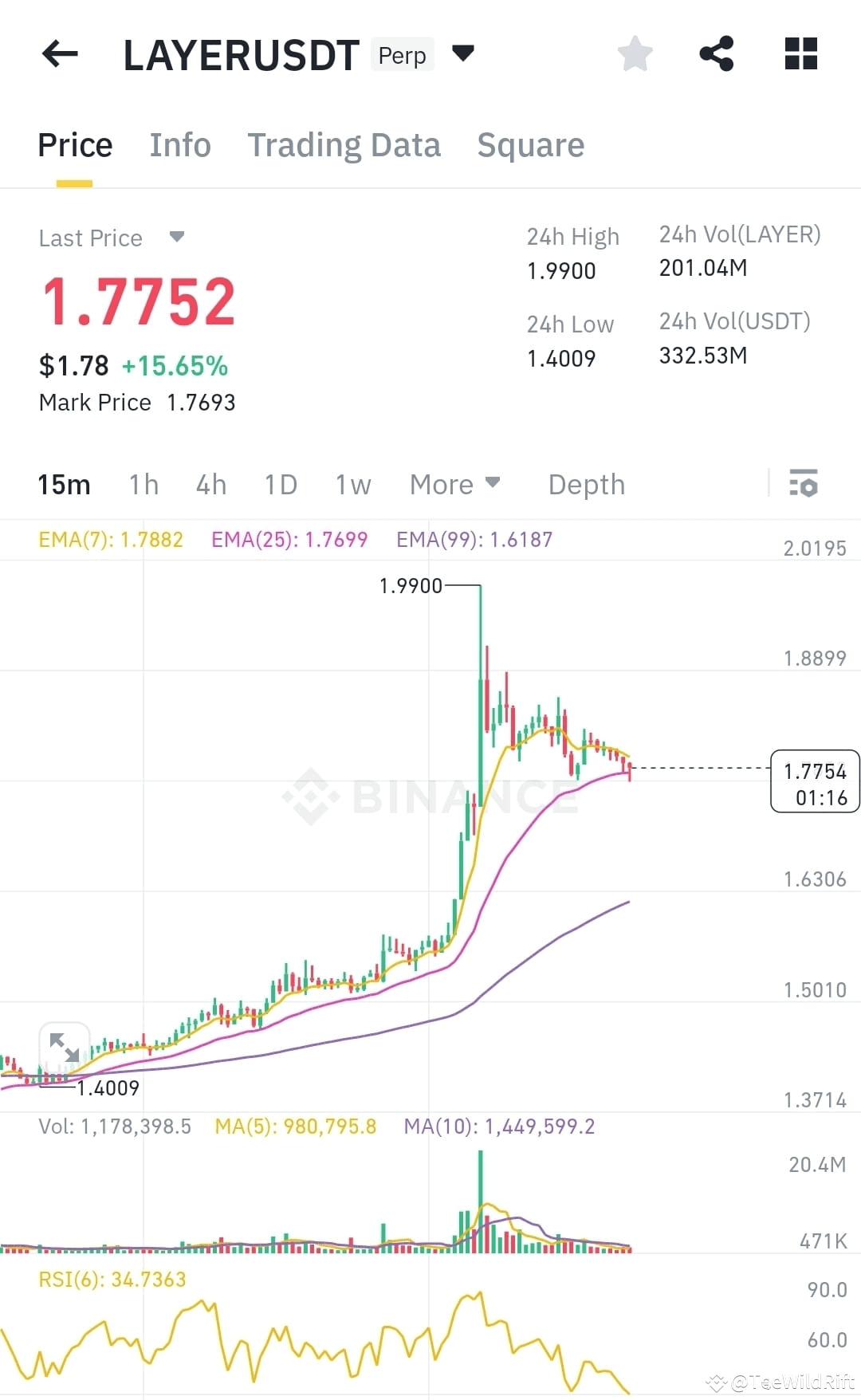Open the grid menu at top right
Screen dimensions: 861x1400
click(x=800, y=53)
